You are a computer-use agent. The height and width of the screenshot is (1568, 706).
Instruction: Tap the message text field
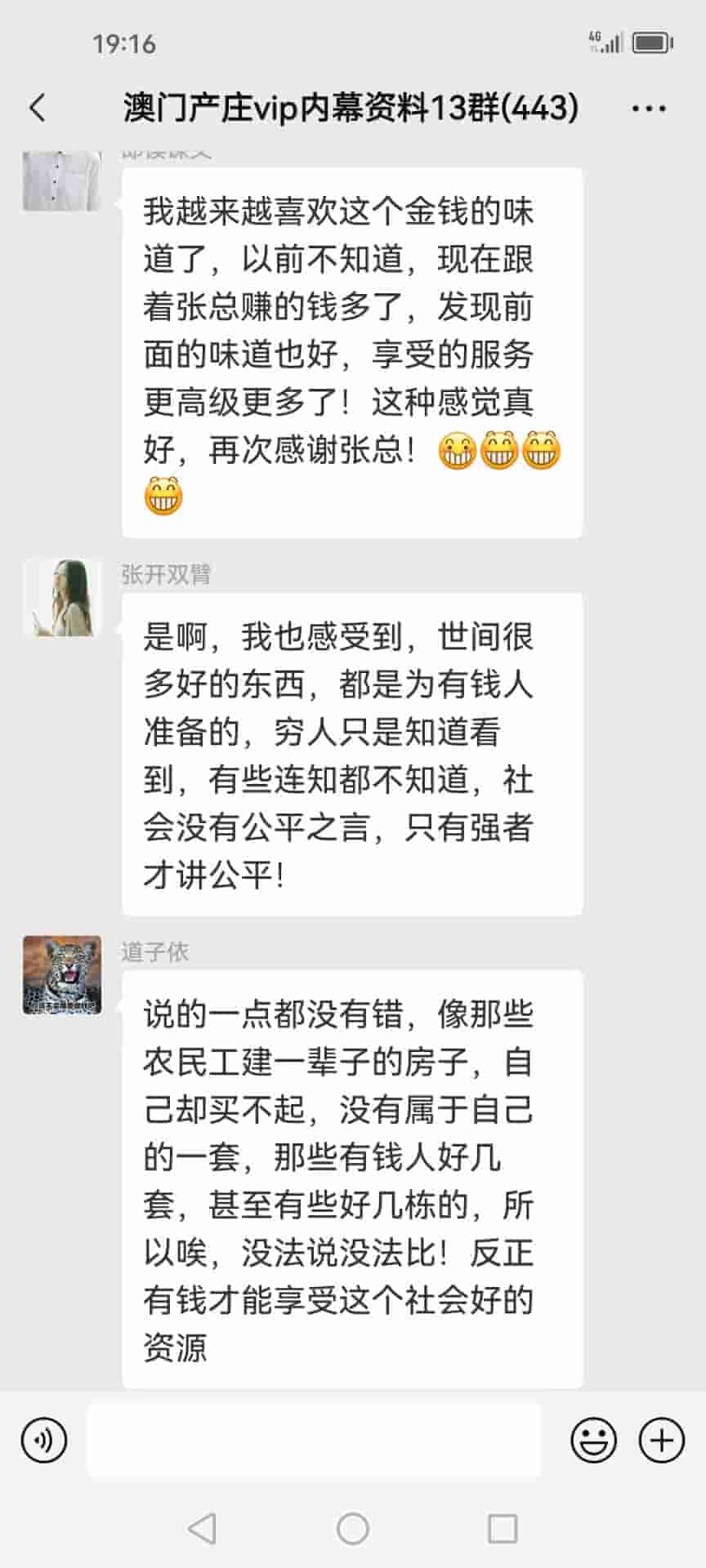pyautogui.click(x=314, y=1440)
